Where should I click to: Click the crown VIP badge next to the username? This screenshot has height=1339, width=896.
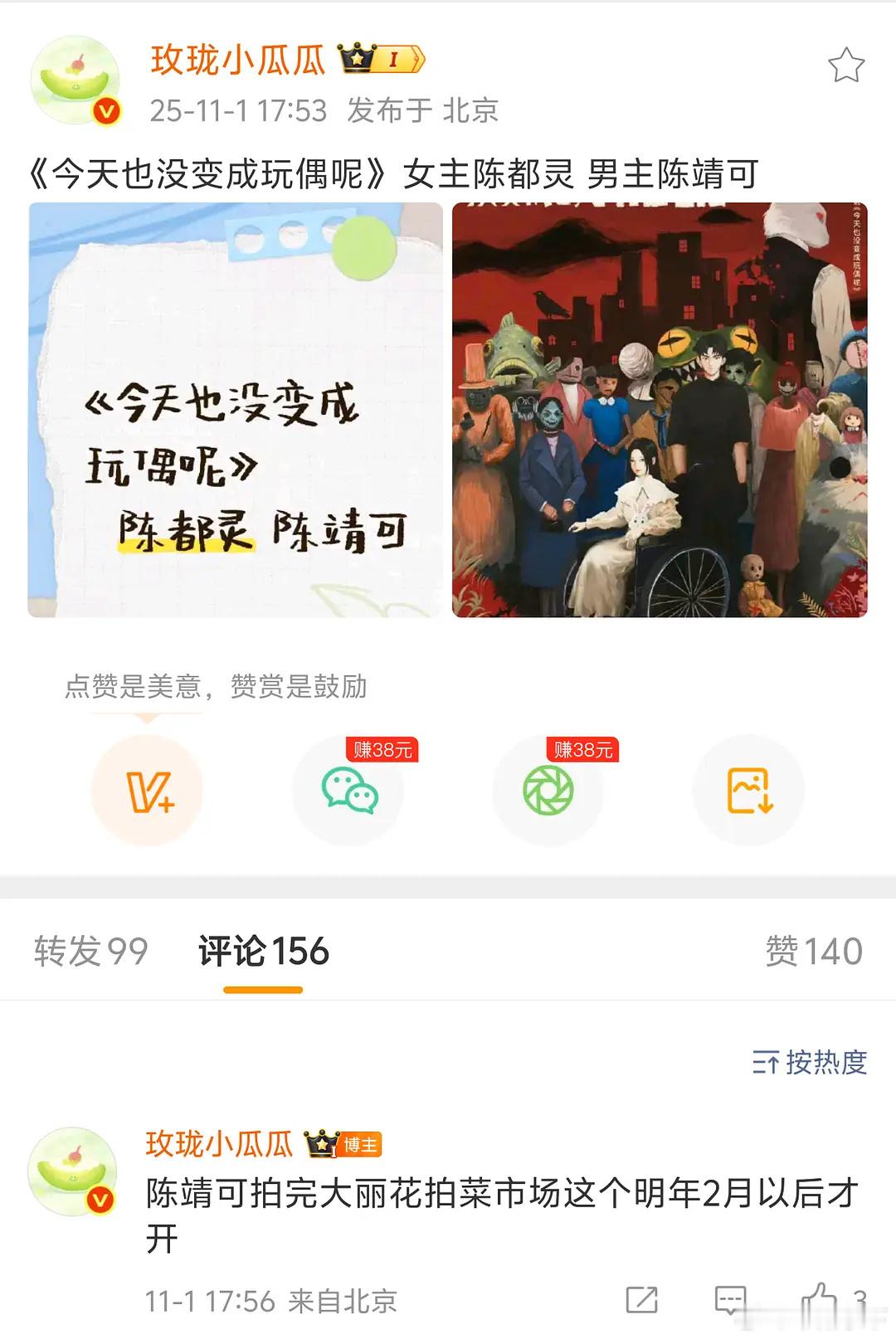pyautogui.click(x=382, y=56)
